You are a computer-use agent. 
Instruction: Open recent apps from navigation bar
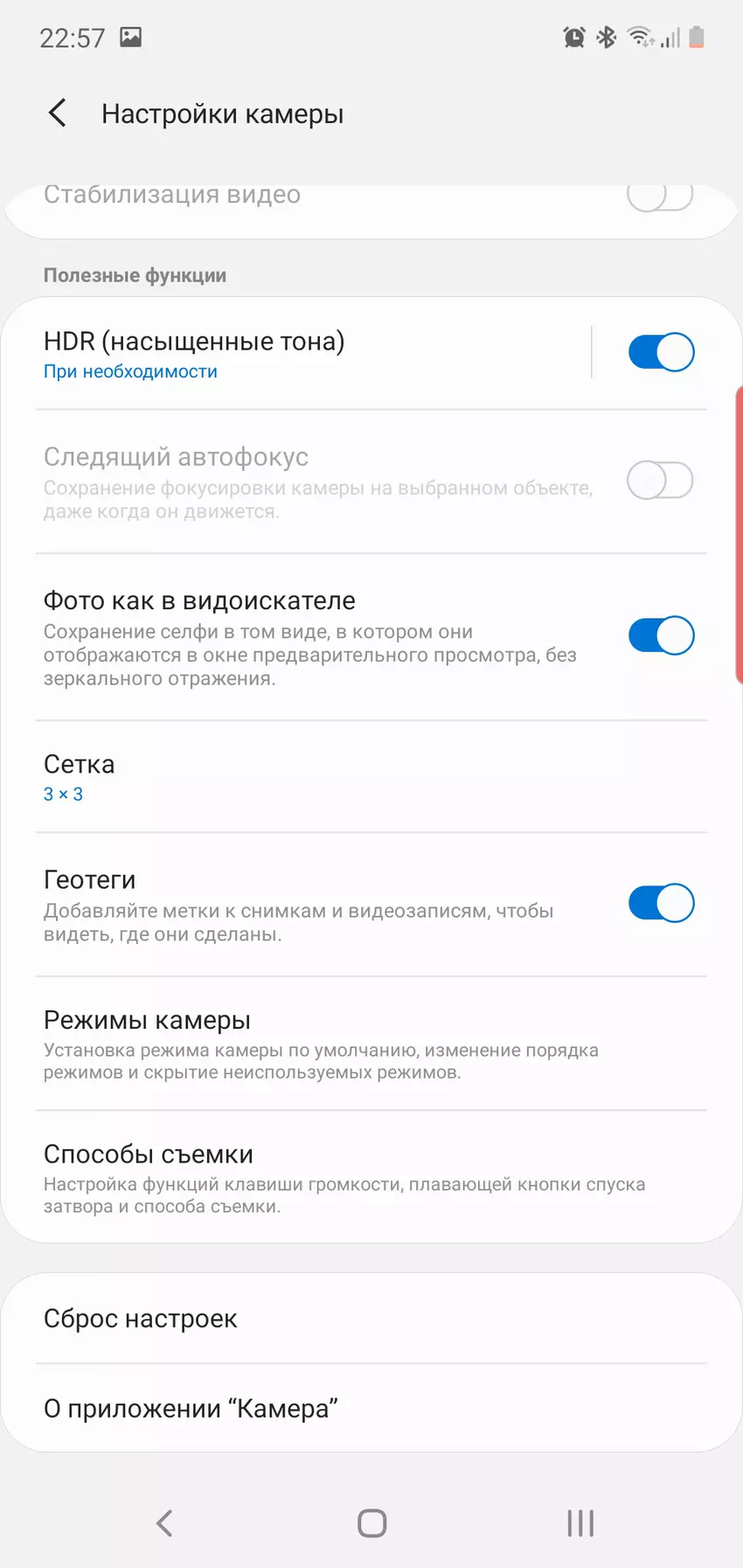pyautogui.click(x=580, y=1523)
